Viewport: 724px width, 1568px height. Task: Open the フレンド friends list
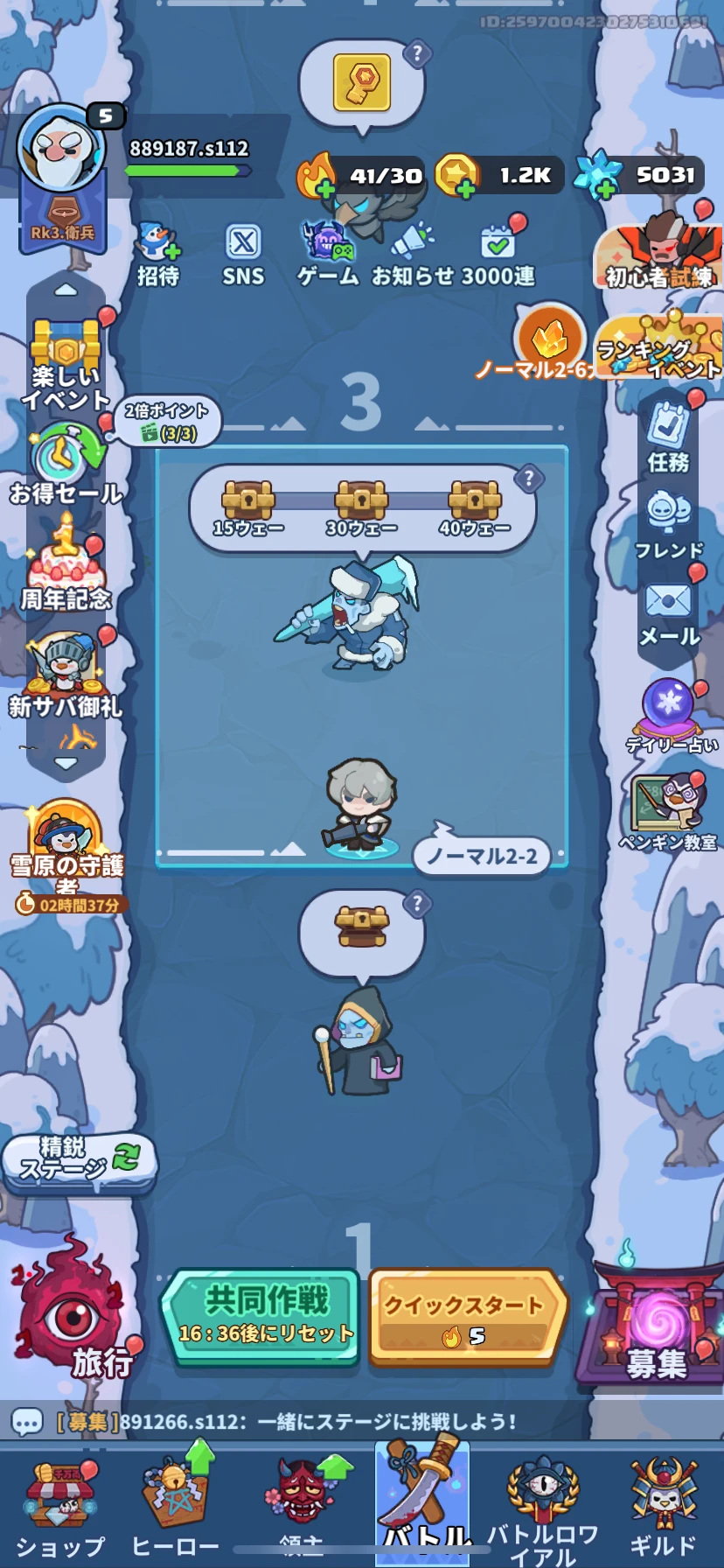pos(669,523)
